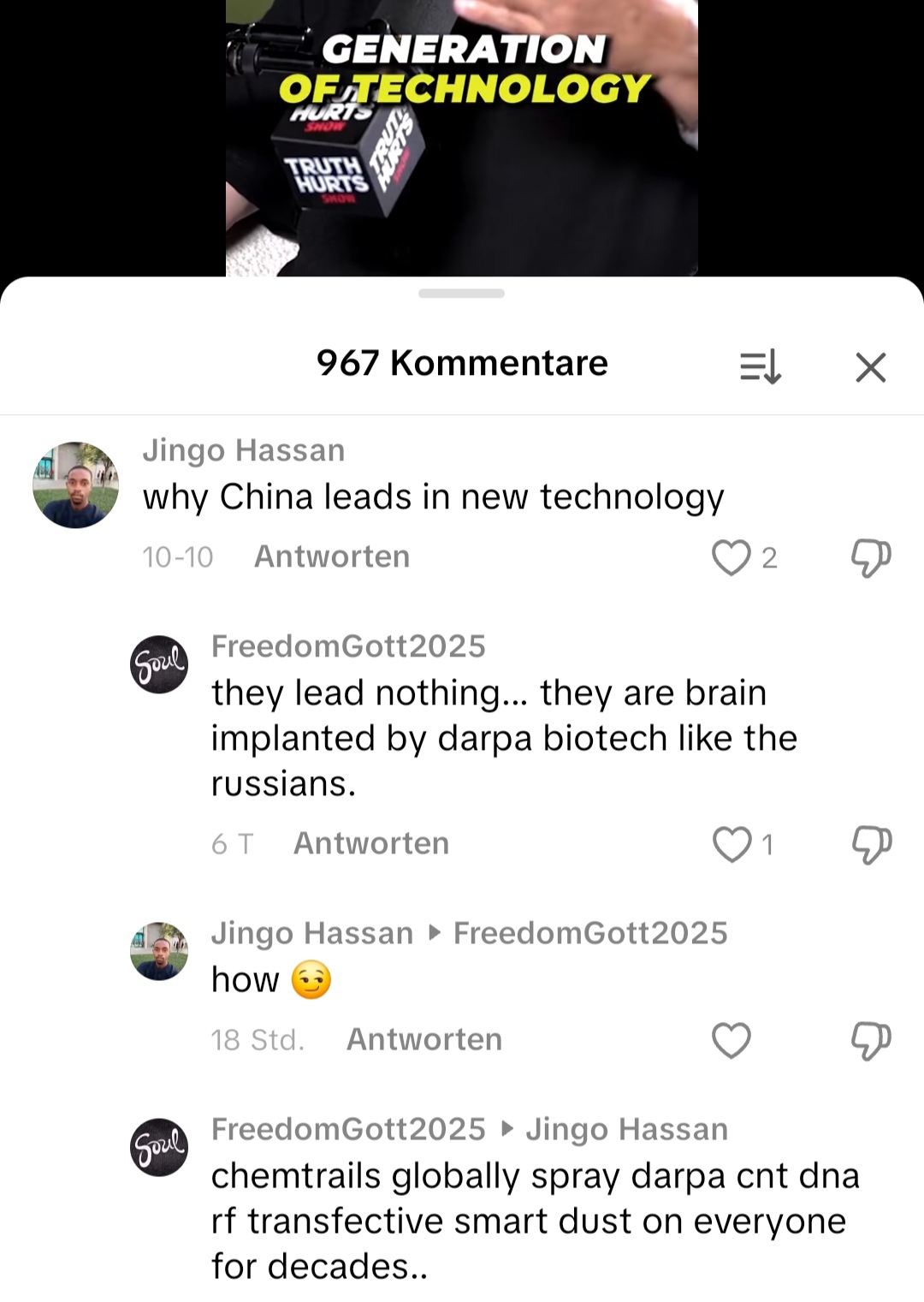Screen dimensions: 924x1302
Task: Tap Antworten under the darpa biotech reply
Action: pyautogui.click(x=371, y=844)
